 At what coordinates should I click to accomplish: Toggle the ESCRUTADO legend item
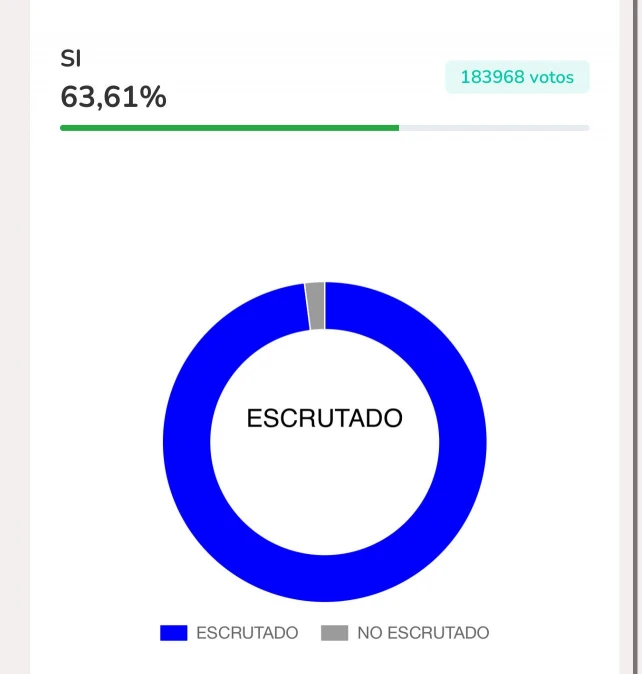[229, 633]
